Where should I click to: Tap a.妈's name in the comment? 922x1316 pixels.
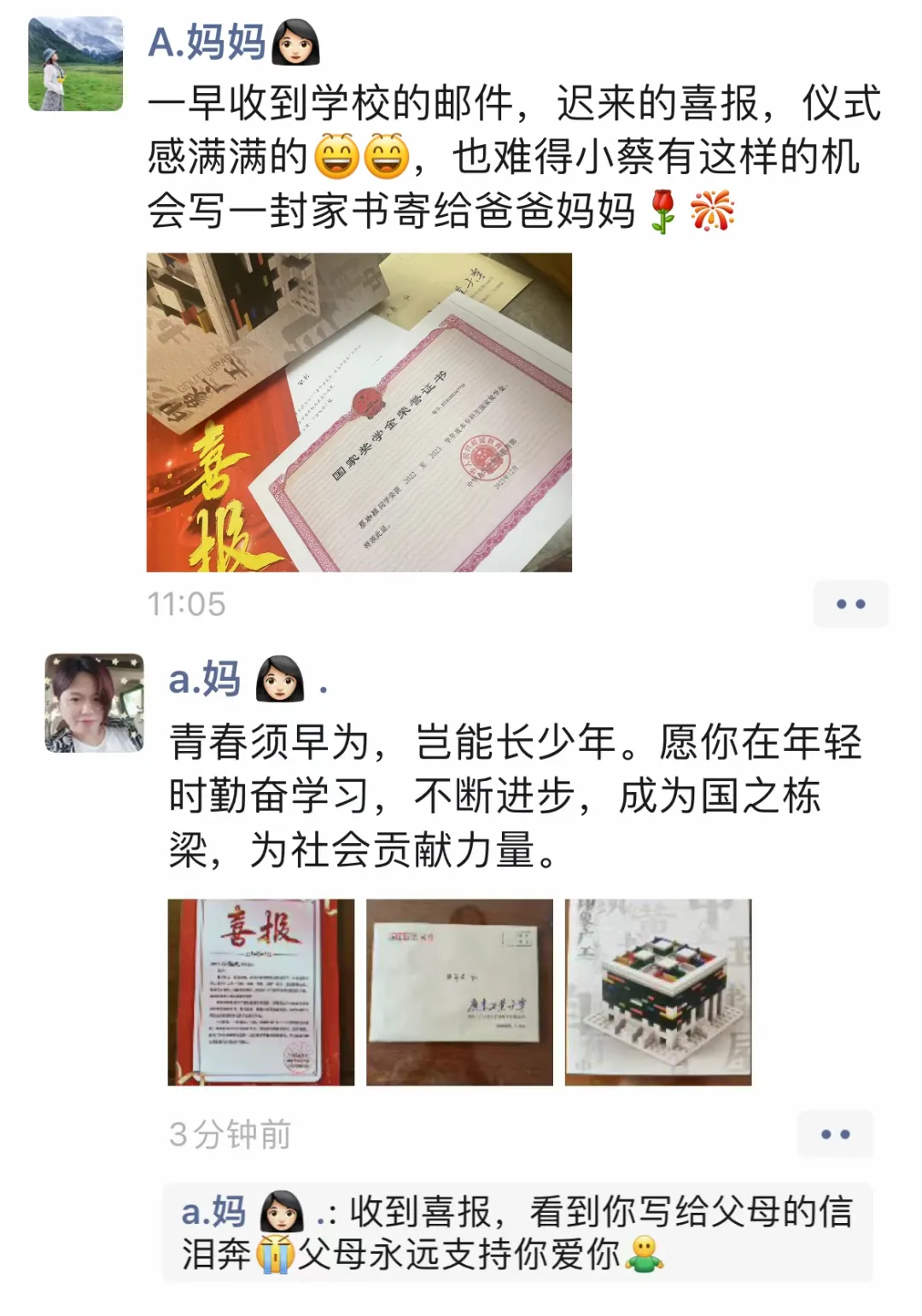213,1212
